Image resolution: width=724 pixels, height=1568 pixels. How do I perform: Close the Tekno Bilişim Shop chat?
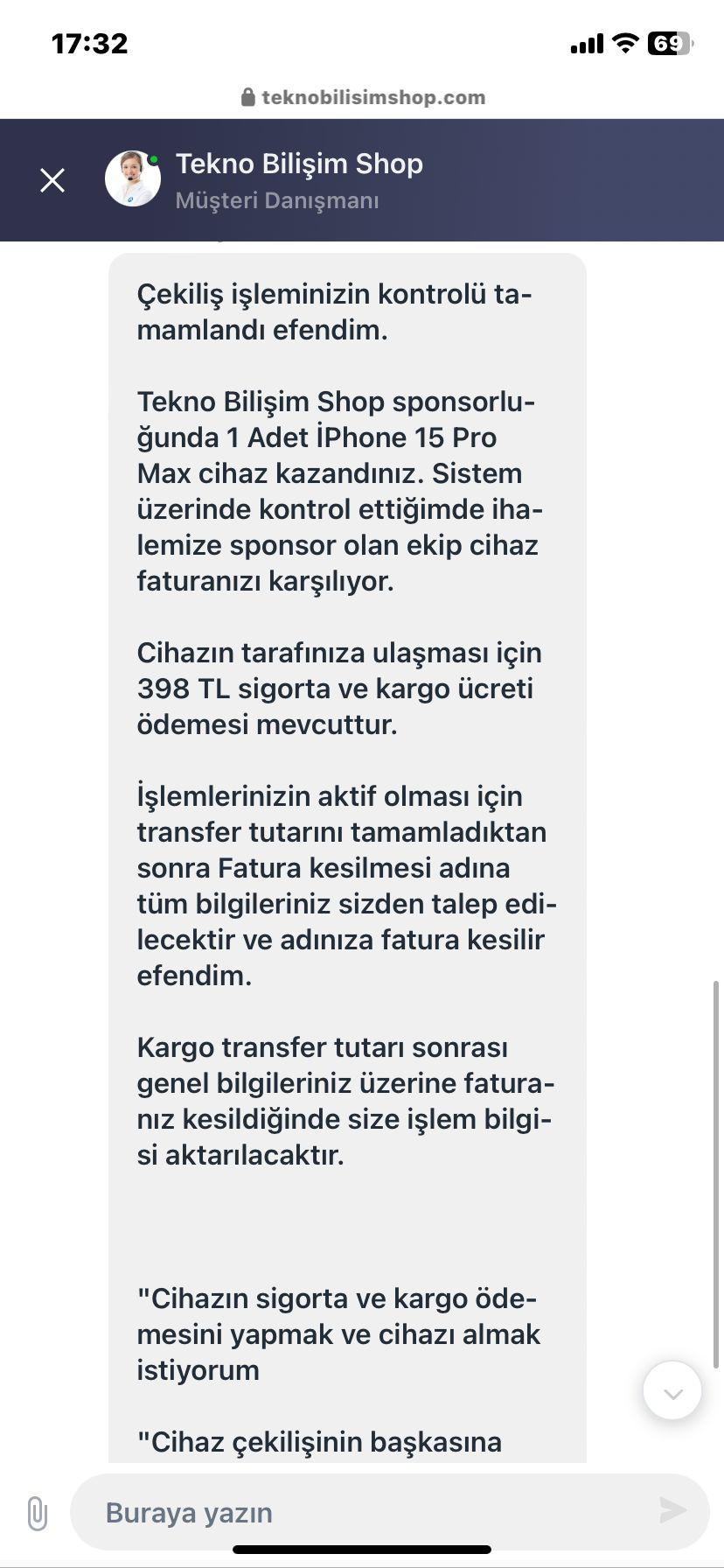[52, 180]
